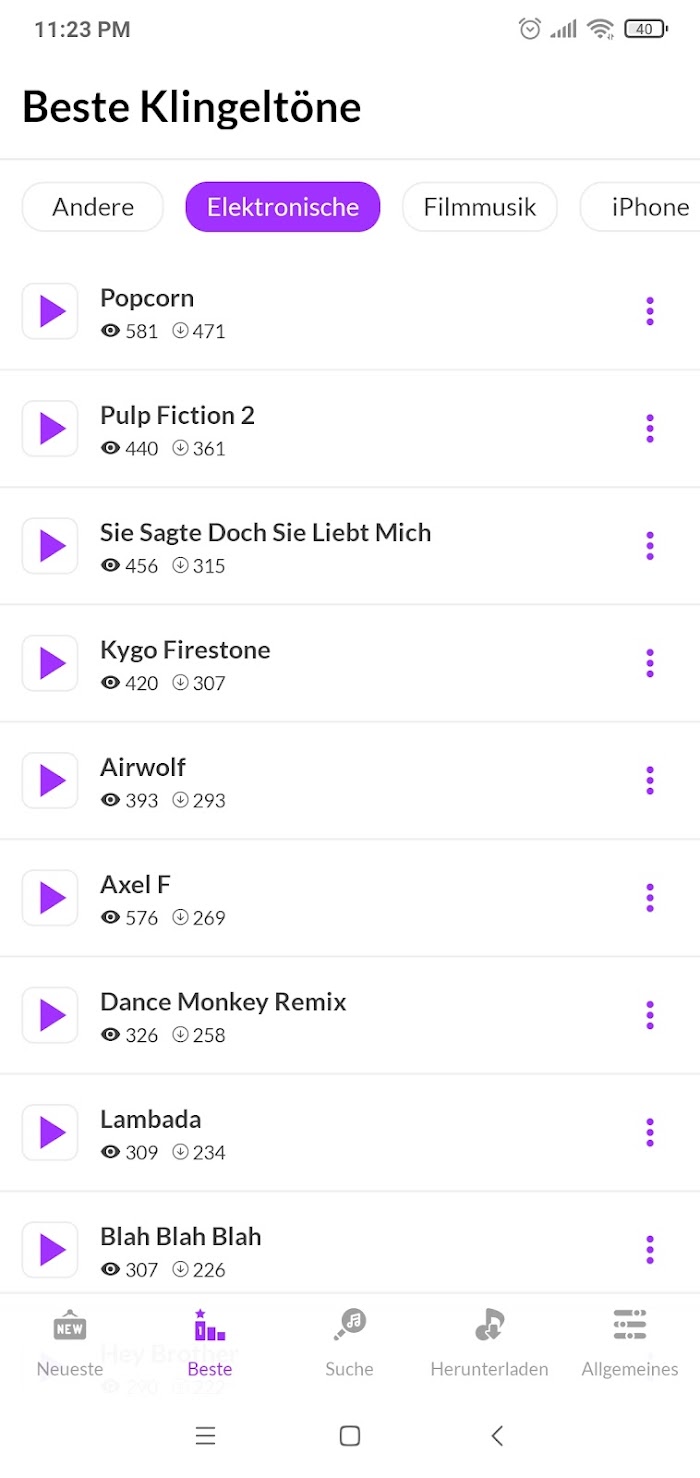Show more options for Airwolf
The height and width of the screenshot is (1478, 700).
[x=650, y=781]
